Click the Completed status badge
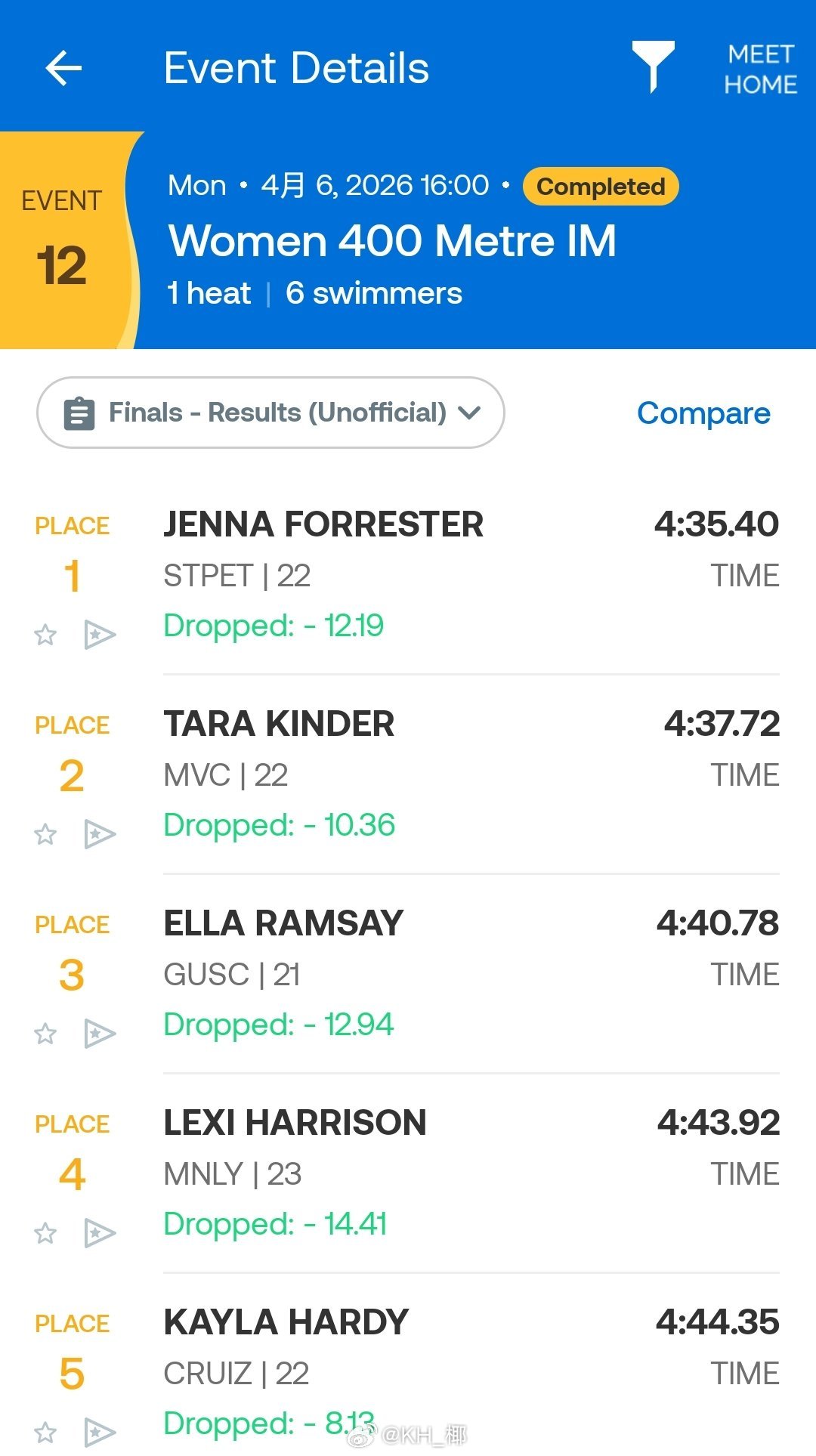Image resolution: width=816 pixels, height=1456 pixels. click(600, 186)
